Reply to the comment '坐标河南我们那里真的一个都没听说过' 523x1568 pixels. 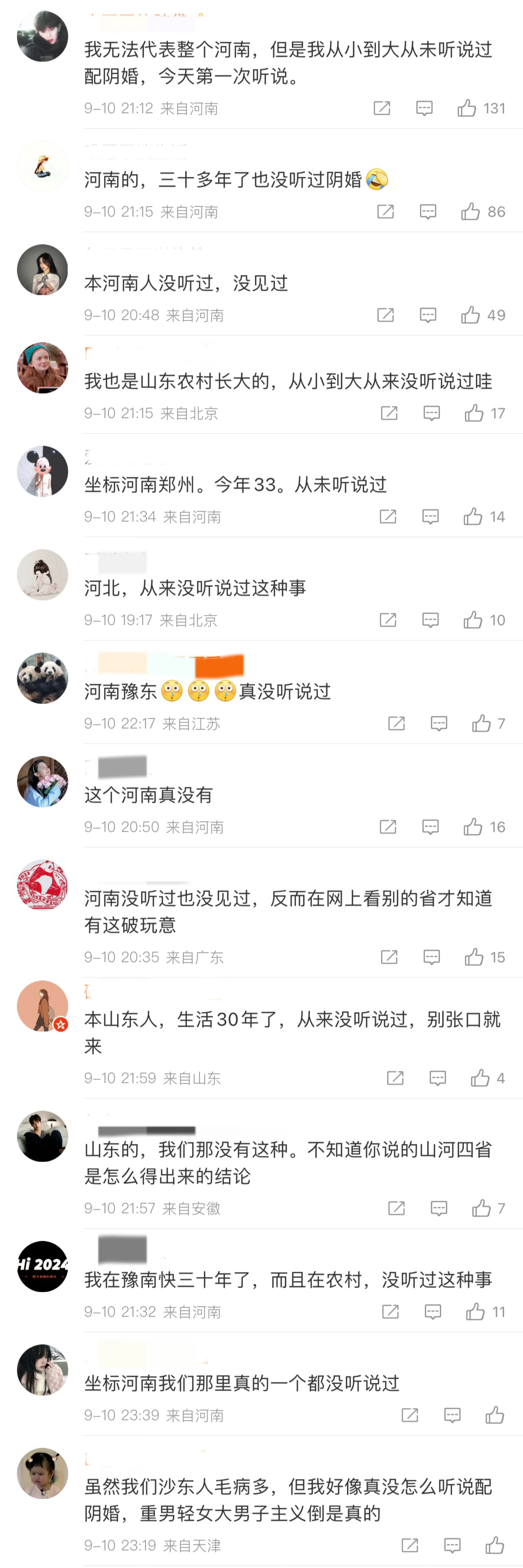(x=452, y=1415)
